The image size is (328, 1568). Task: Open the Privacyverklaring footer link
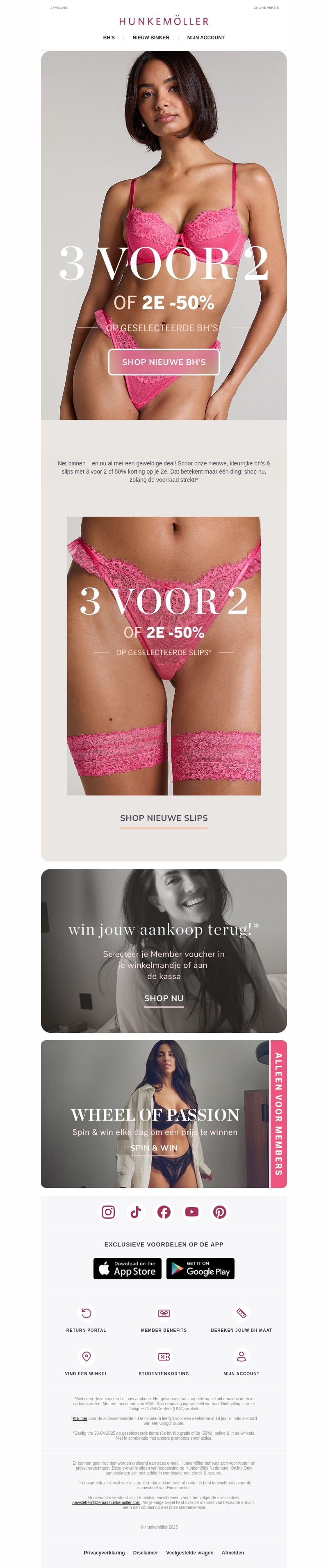coord(104,1553)
